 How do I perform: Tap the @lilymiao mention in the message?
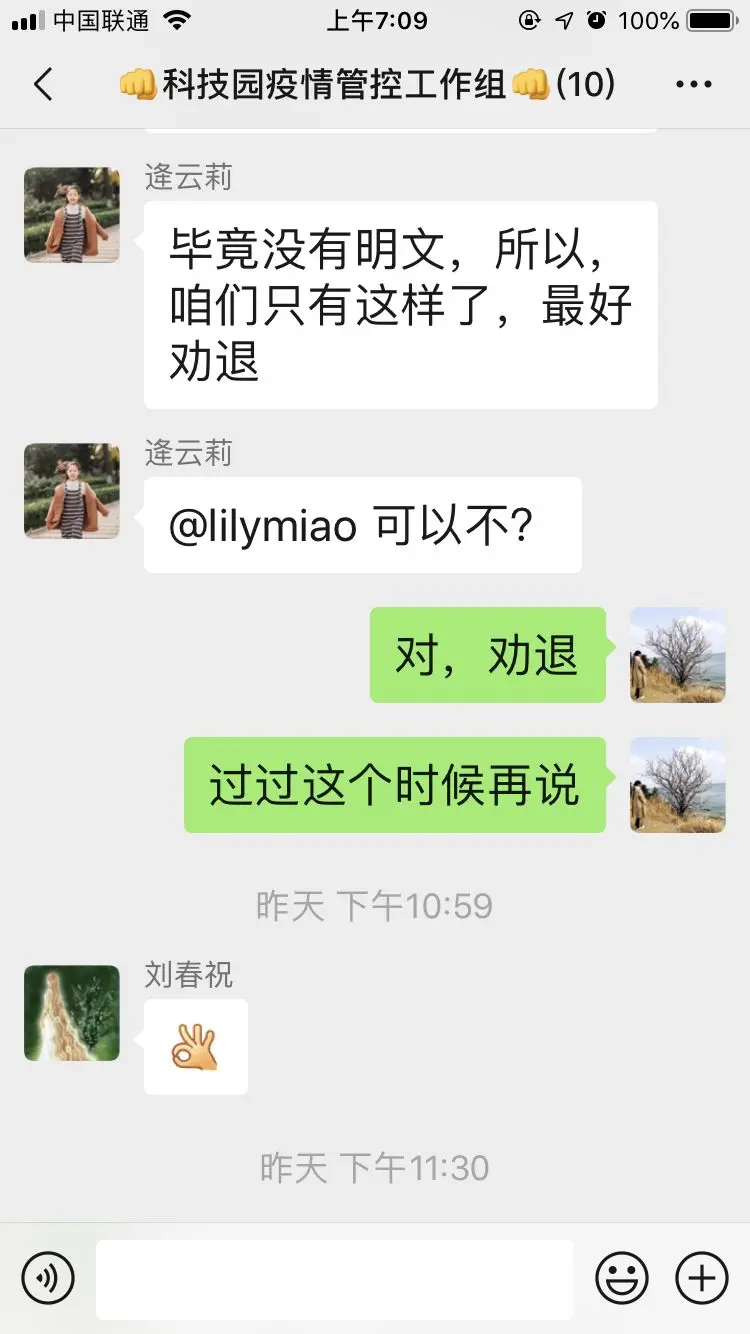265,525
